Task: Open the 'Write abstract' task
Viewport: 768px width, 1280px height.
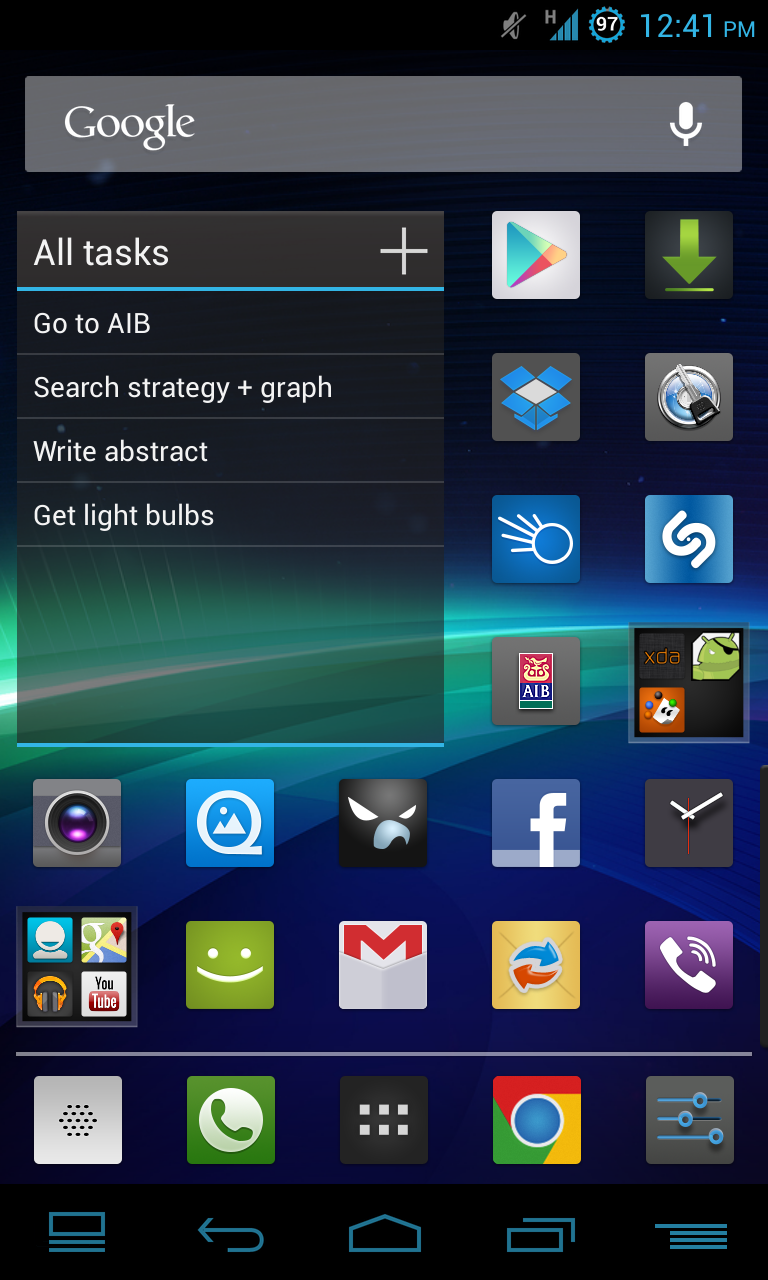Action: click(x=230, y=451)
